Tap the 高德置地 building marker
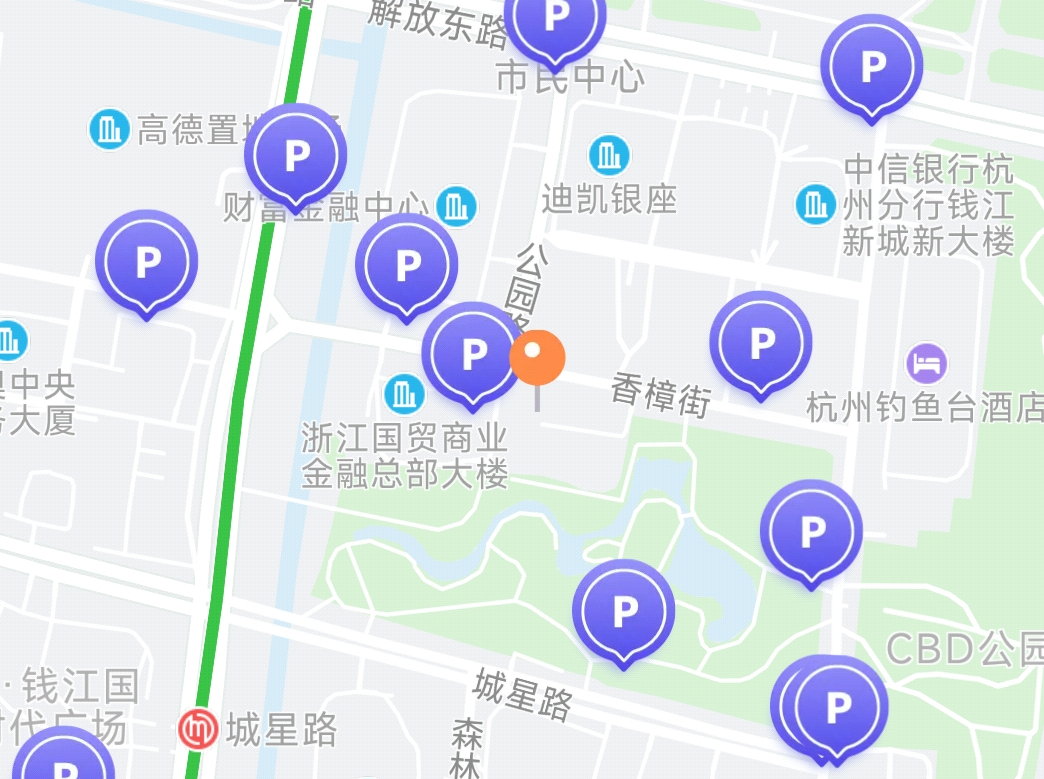Screen dimensions: 1044x779 pyautogui.click(x=109, y=129)
